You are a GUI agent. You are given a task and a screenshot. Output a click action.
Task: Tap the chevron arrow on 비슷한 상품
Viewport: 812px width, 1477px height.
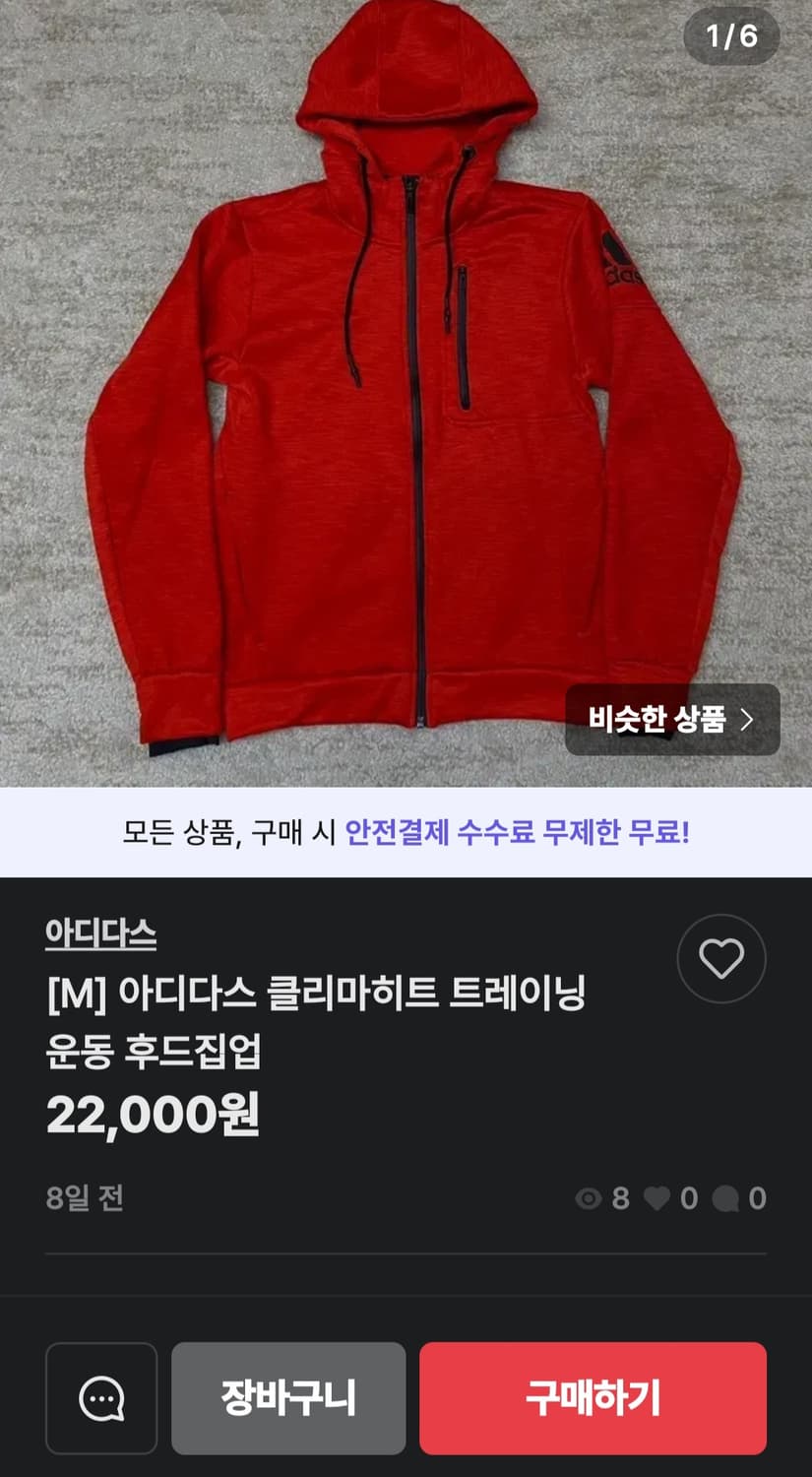746,721
